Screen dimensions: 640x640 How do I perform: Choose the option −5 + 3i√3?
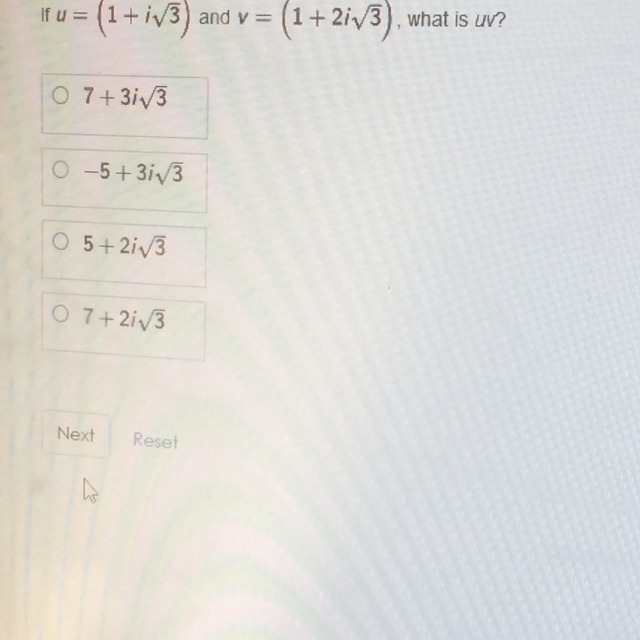click(x=61, y=171)
